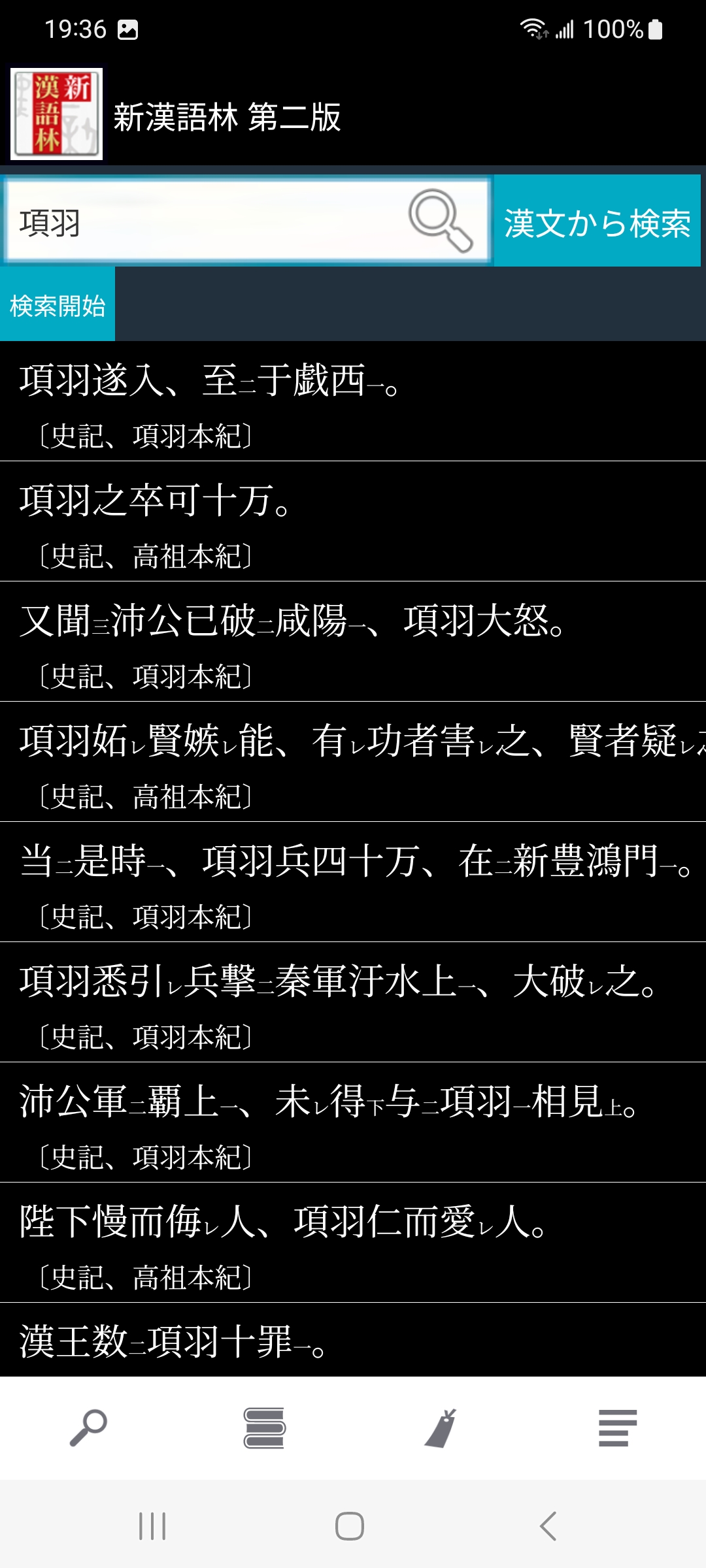
Task: Tap the magnifying glass in the search box
Action: [441, 221]
